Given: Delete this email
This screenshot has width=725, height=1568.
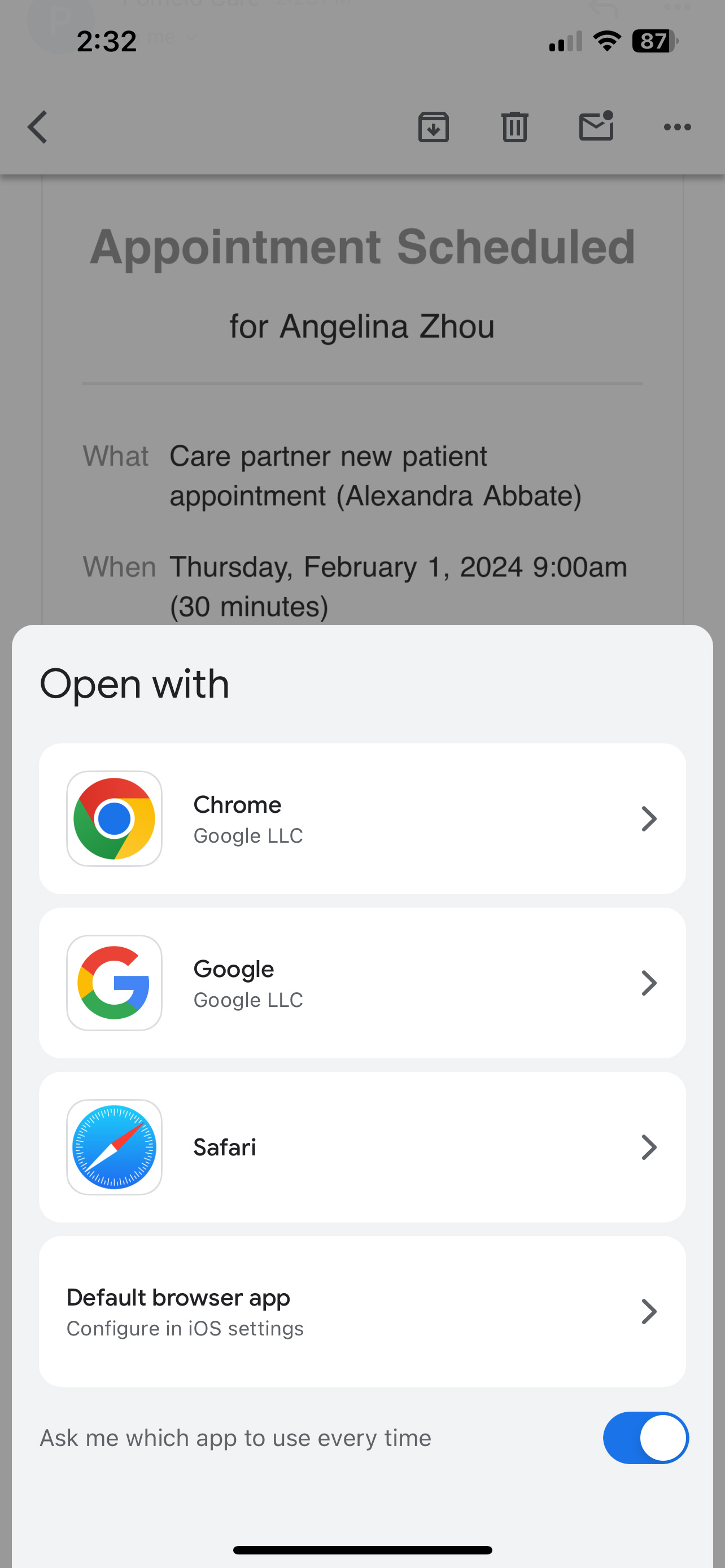Looking at the screenshot, I should pos(514,127).
